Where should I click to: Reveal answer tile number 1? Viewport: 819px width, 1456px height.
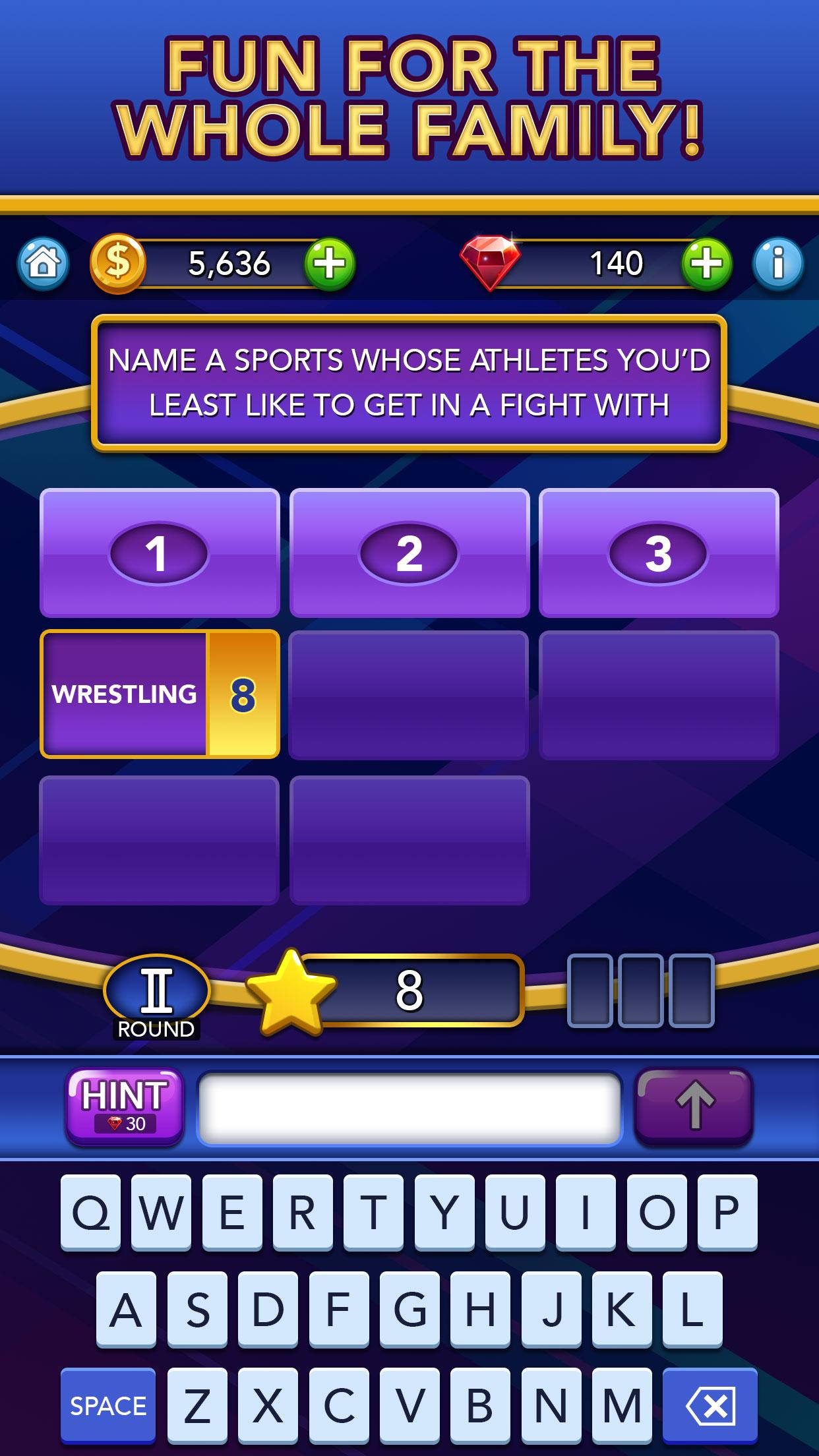click(160, 554)
